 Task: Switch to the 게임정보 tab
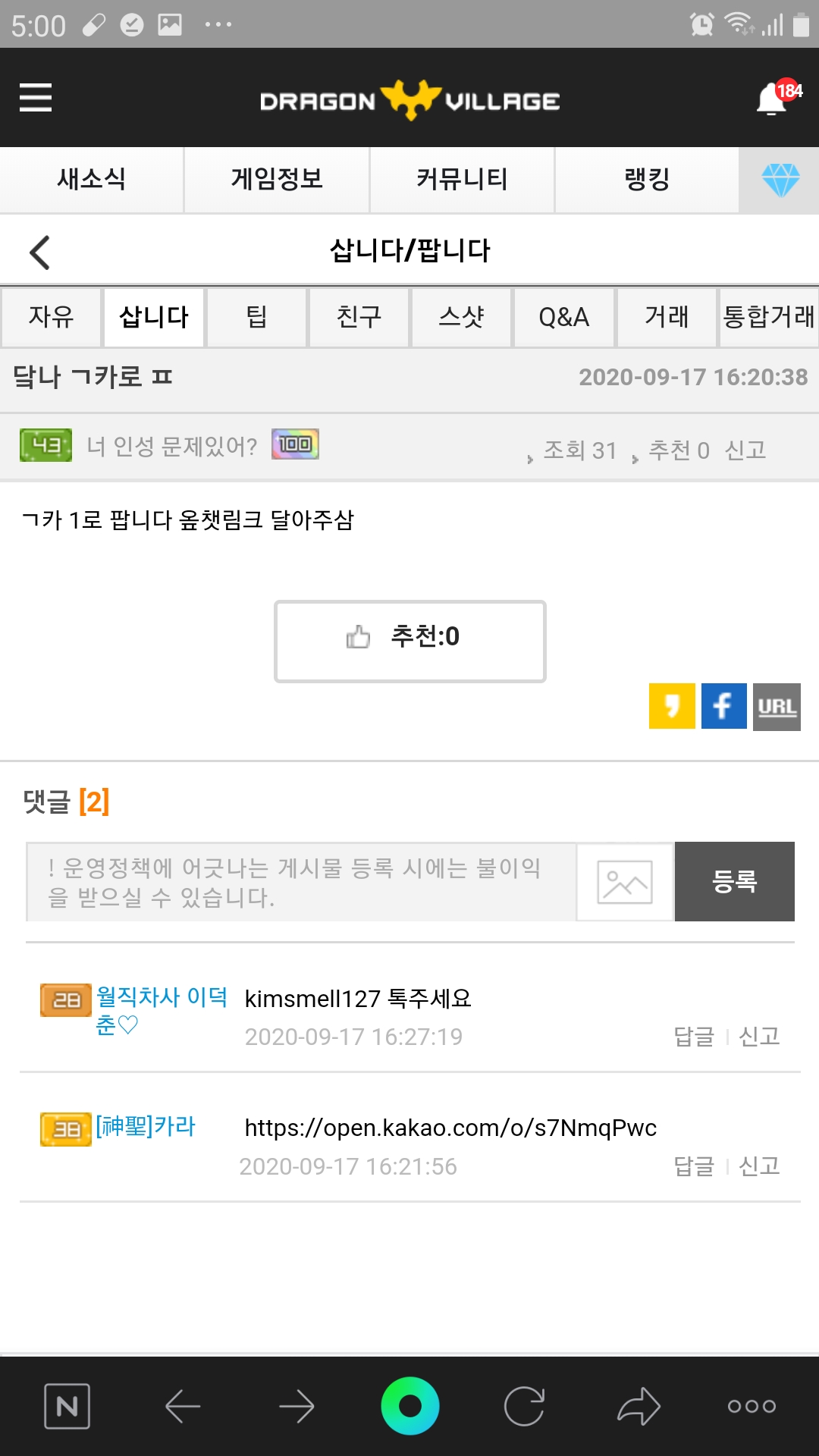(x=277, y=180)
